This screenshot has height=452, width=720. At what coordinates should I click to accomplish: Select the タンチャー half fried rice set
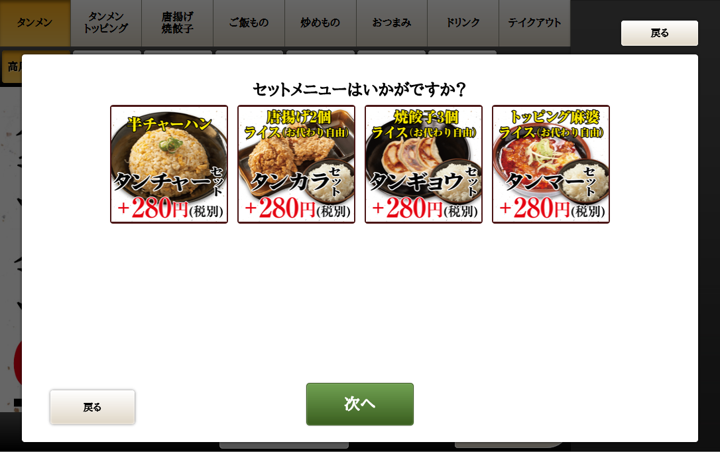tap(169, 164)
